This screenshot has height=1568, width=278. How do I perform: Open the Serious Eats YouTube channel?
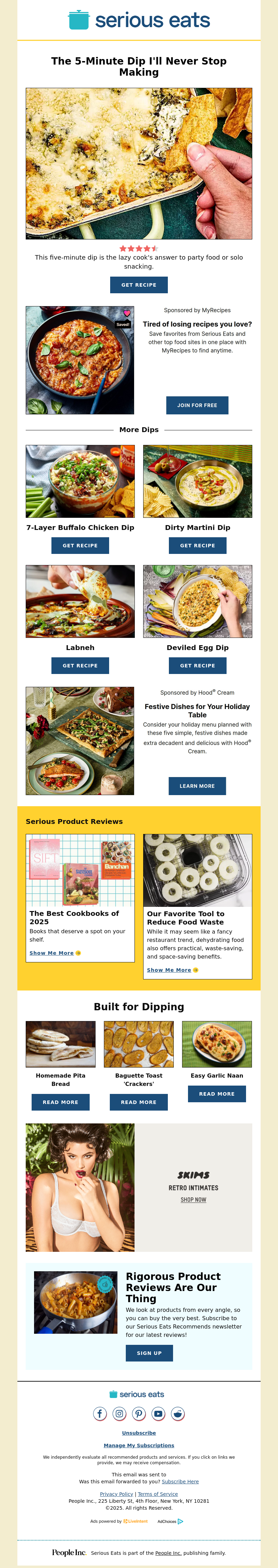tap(158, 1414)
